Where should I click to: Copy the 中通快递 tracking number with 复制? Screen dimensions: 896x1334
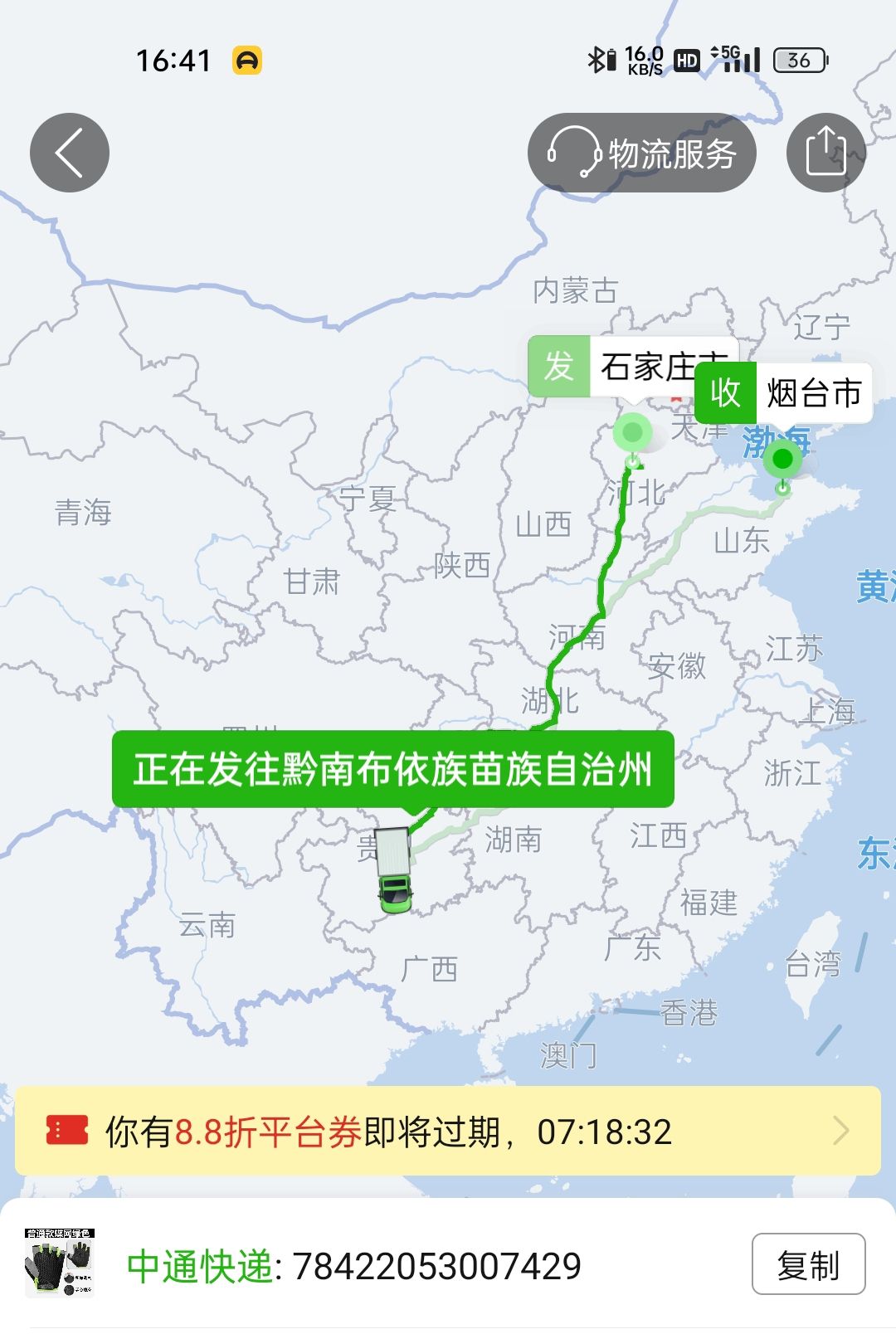click(x=808, y=1266)
